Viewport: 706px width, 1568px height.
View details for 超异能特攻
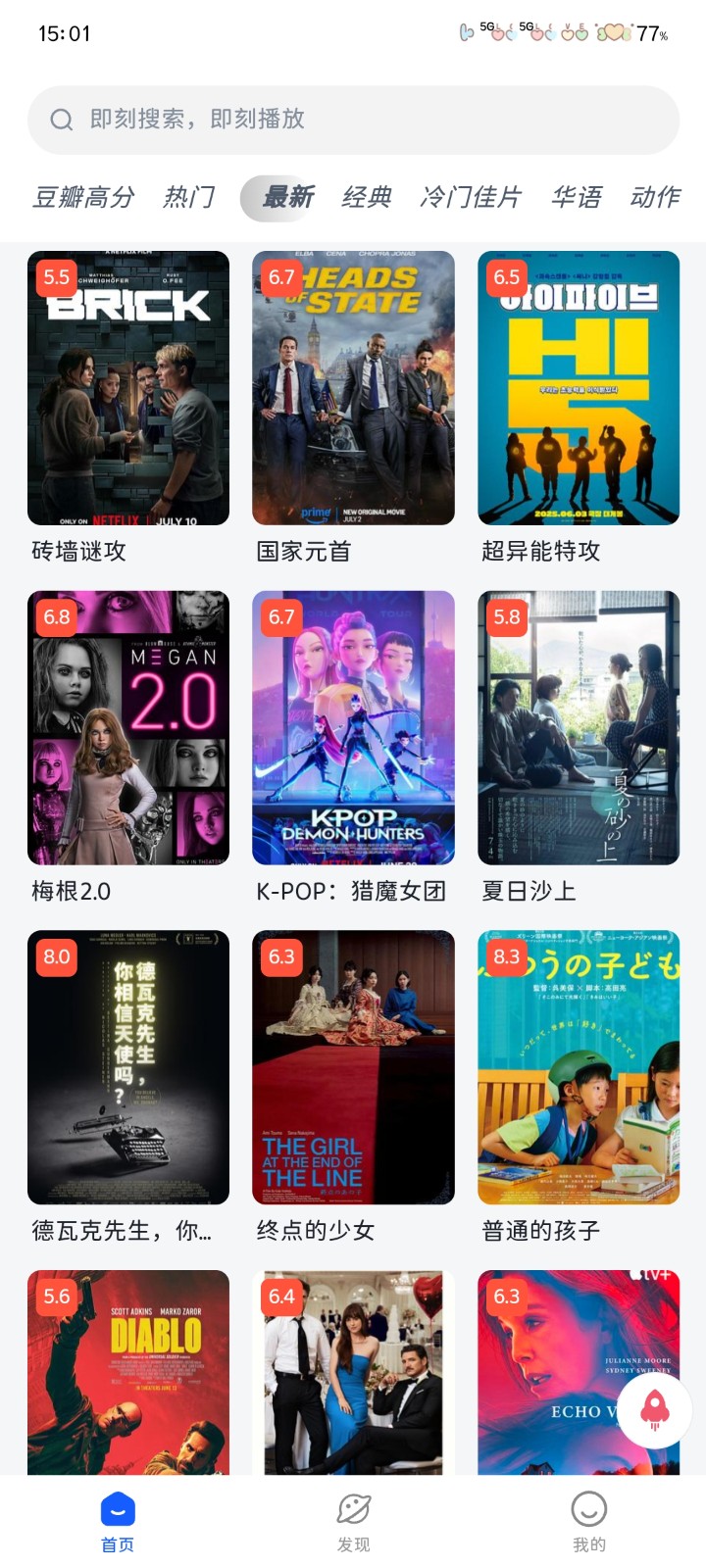(x=579, y=388)
